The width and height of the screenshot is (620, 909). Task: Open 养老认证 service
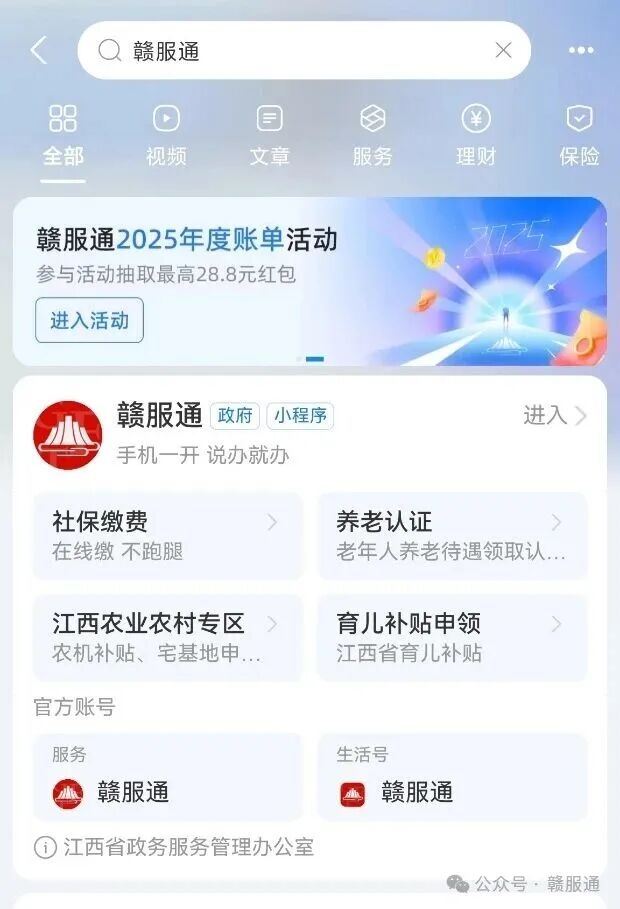click(x=452, y=535)
